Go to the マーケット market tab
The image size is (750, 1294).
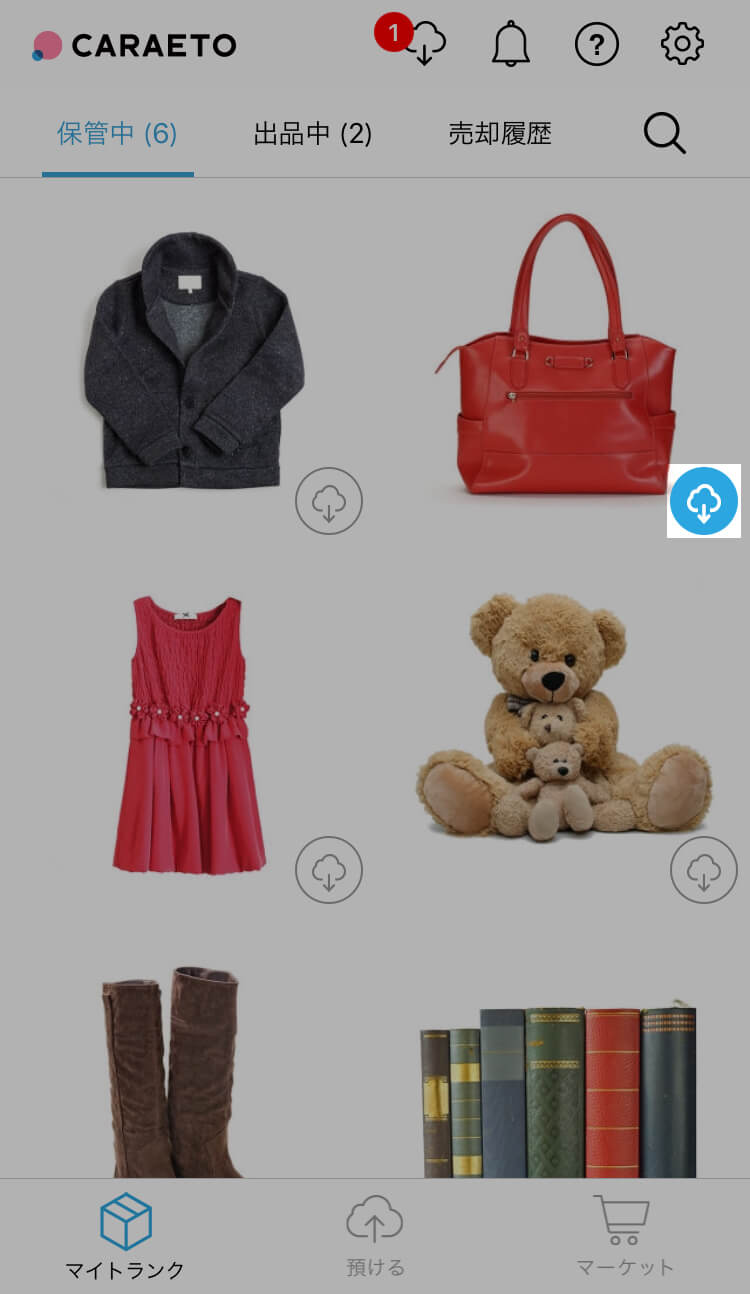624,1238
